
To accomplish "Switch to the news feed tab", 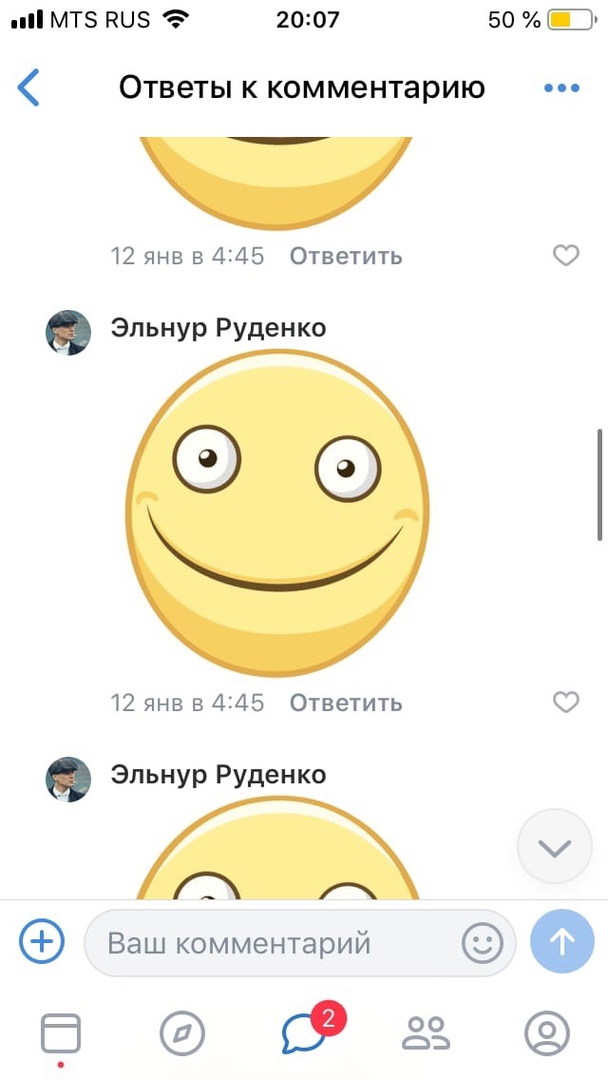I will (60, 1032).
